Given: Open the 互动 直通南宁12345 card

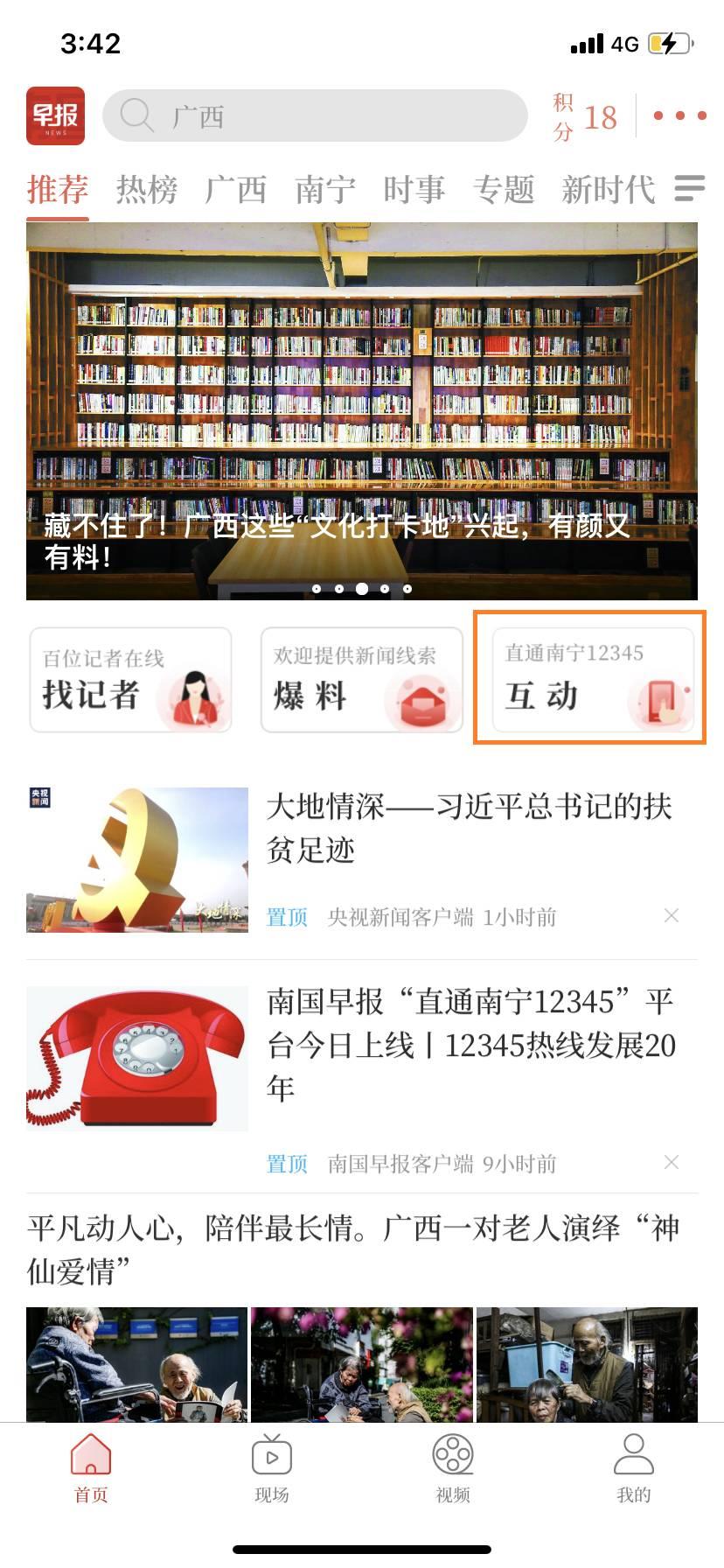Looking at the screenshot, I should click(x=592, y=680).
